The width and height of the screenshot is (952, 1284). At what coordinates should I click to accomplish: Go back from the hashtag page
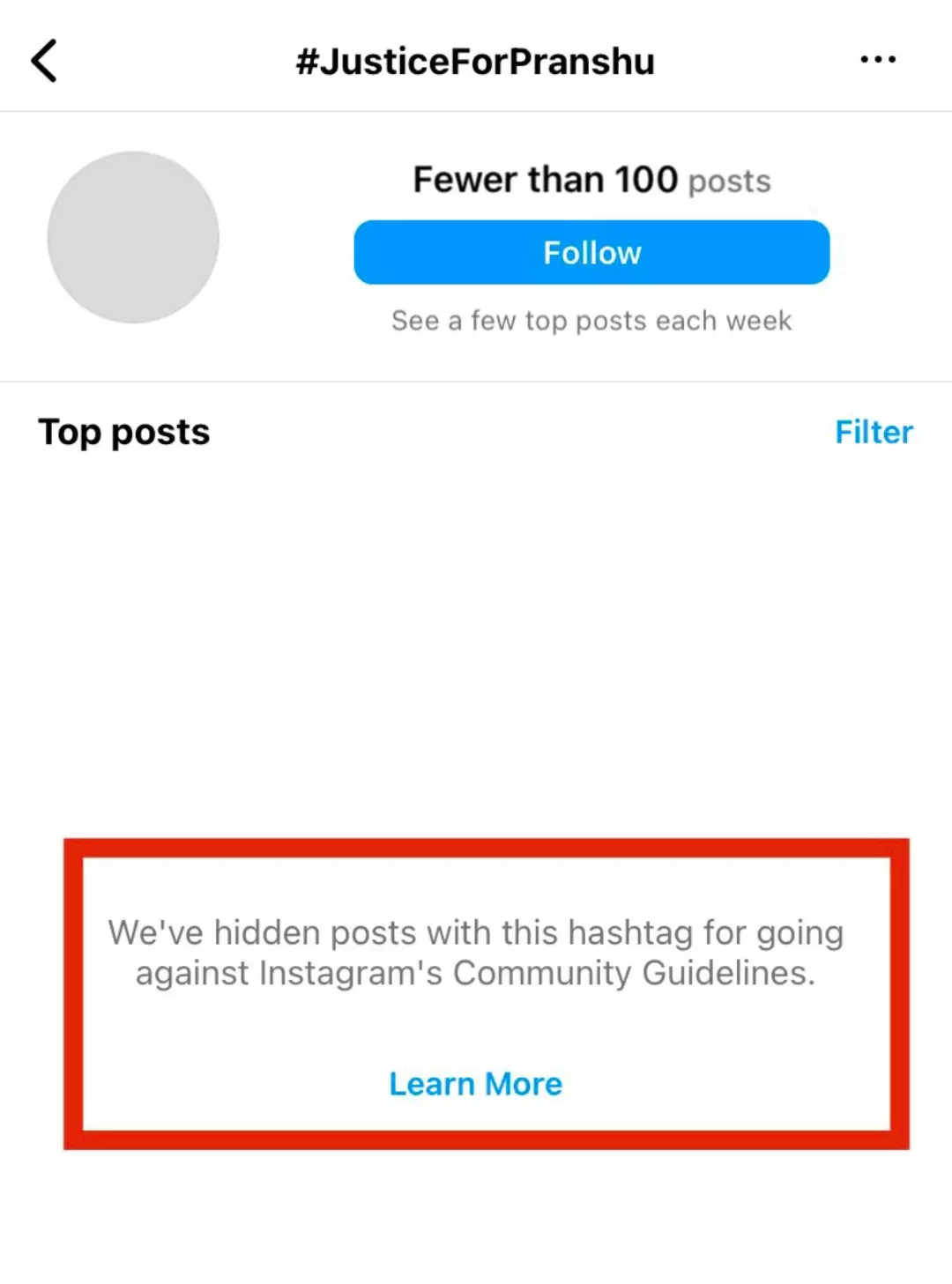pyautogui.click(x=44, y=61)
